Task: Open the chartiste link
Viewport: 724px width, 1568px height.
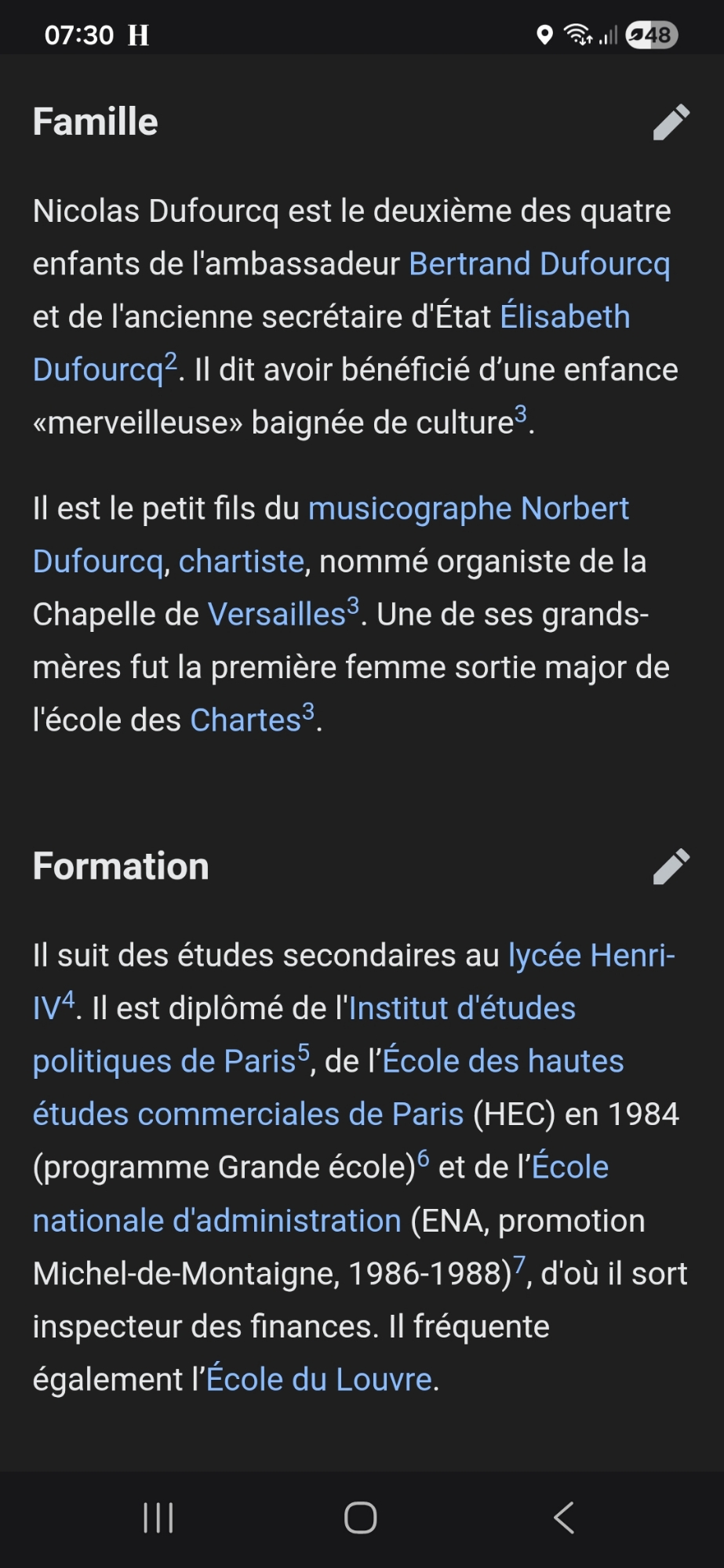Action: [x=241, y=561]
